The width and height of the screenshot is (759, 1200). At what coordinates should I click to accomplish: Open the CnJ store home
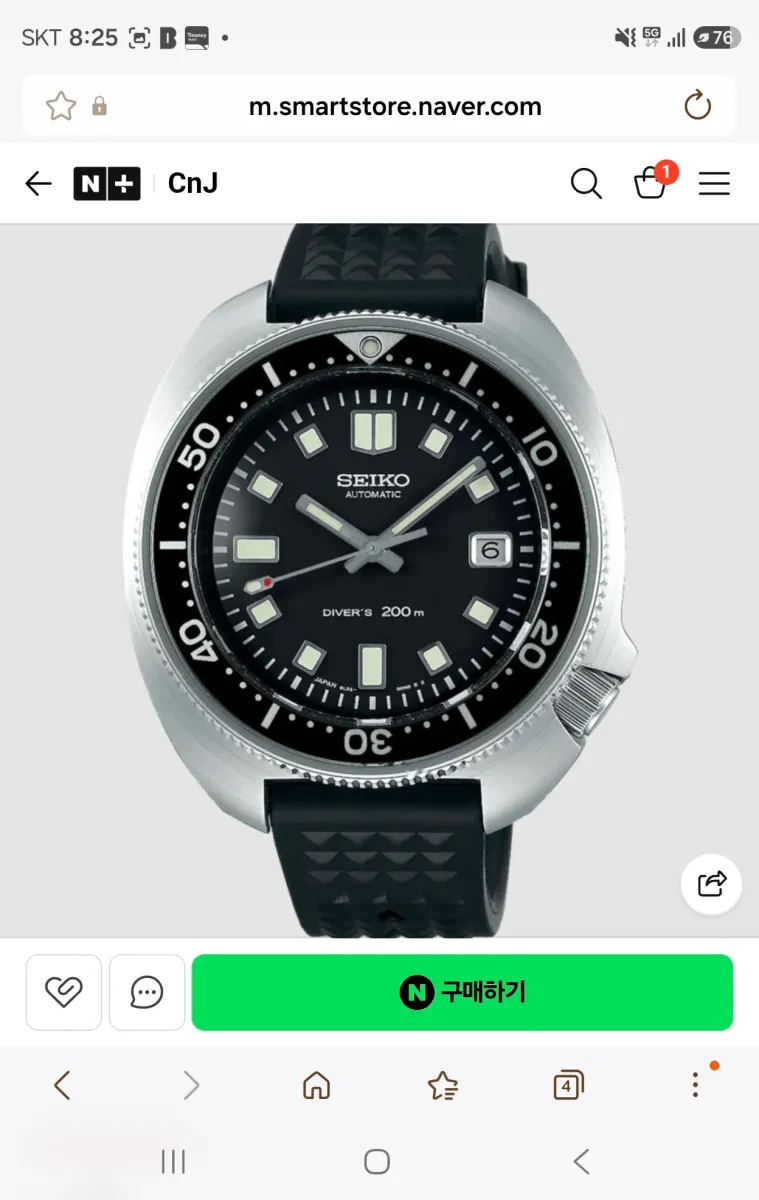tap(193, 183)
